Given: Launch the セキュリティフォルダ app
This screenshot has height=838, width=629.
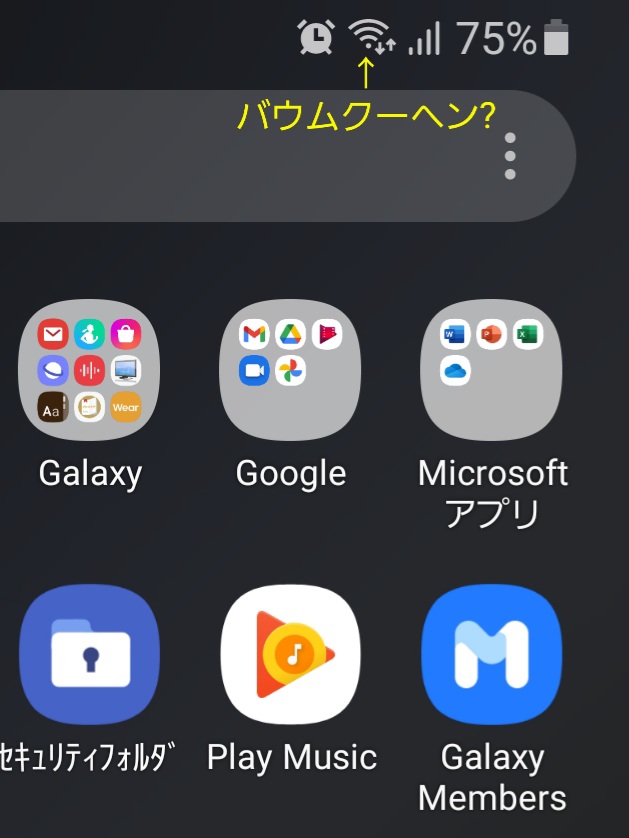Looking at the screenshot, I should tap(90, 654).
